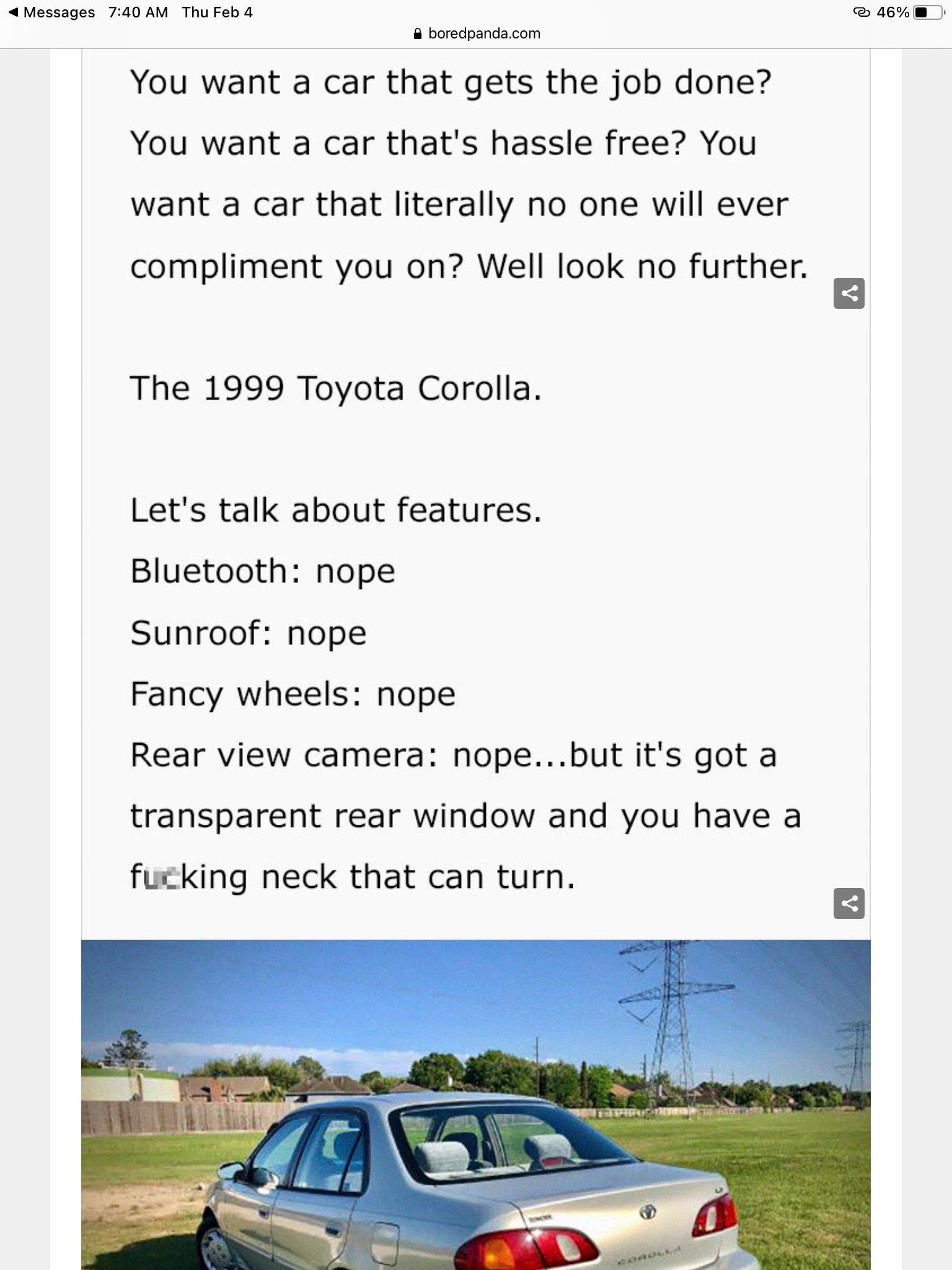Share the intro paragraph about the car
The width and height of the screenshot is (952, 1270).
pos(848,293)
